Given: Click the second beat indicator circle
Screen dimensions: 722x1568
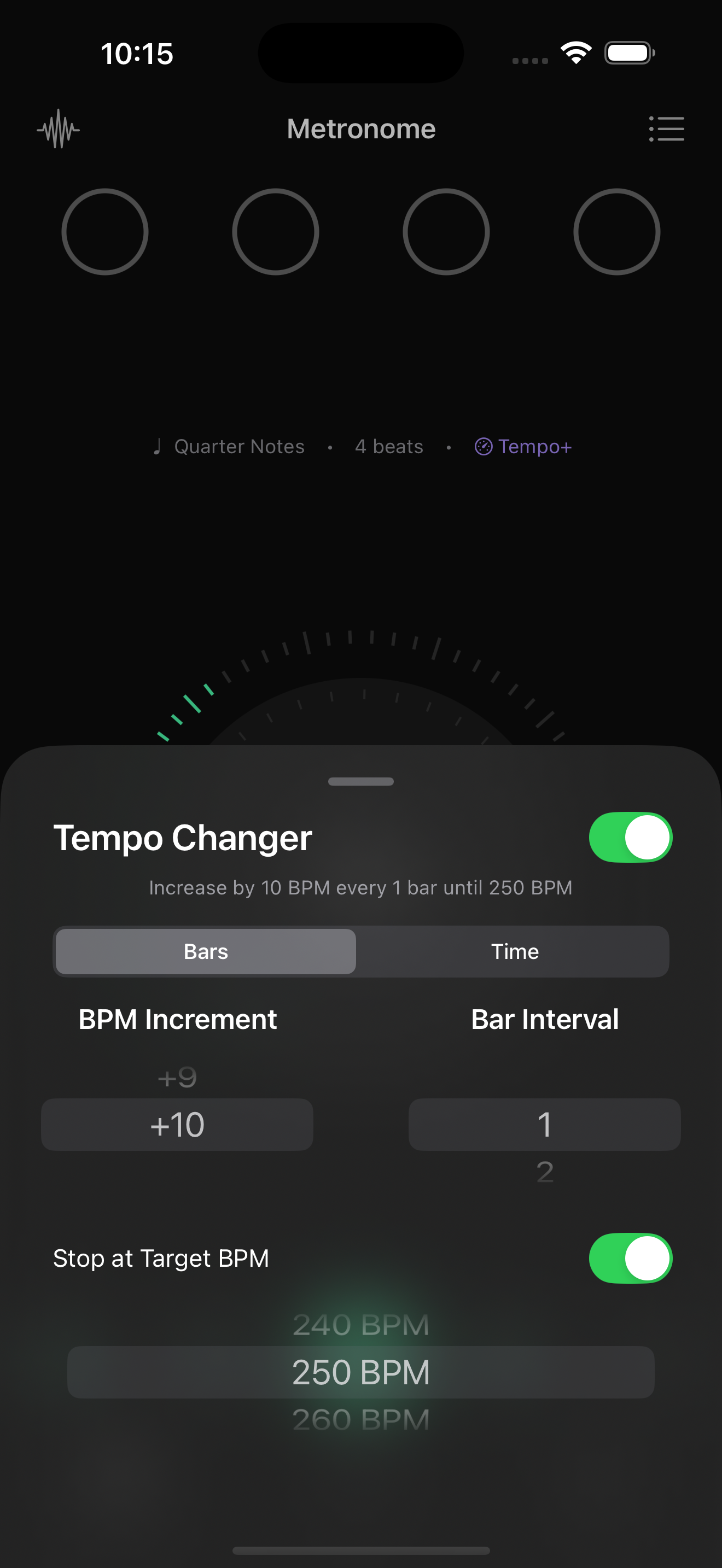Looking at the screenshot, I should pos(275,232).
